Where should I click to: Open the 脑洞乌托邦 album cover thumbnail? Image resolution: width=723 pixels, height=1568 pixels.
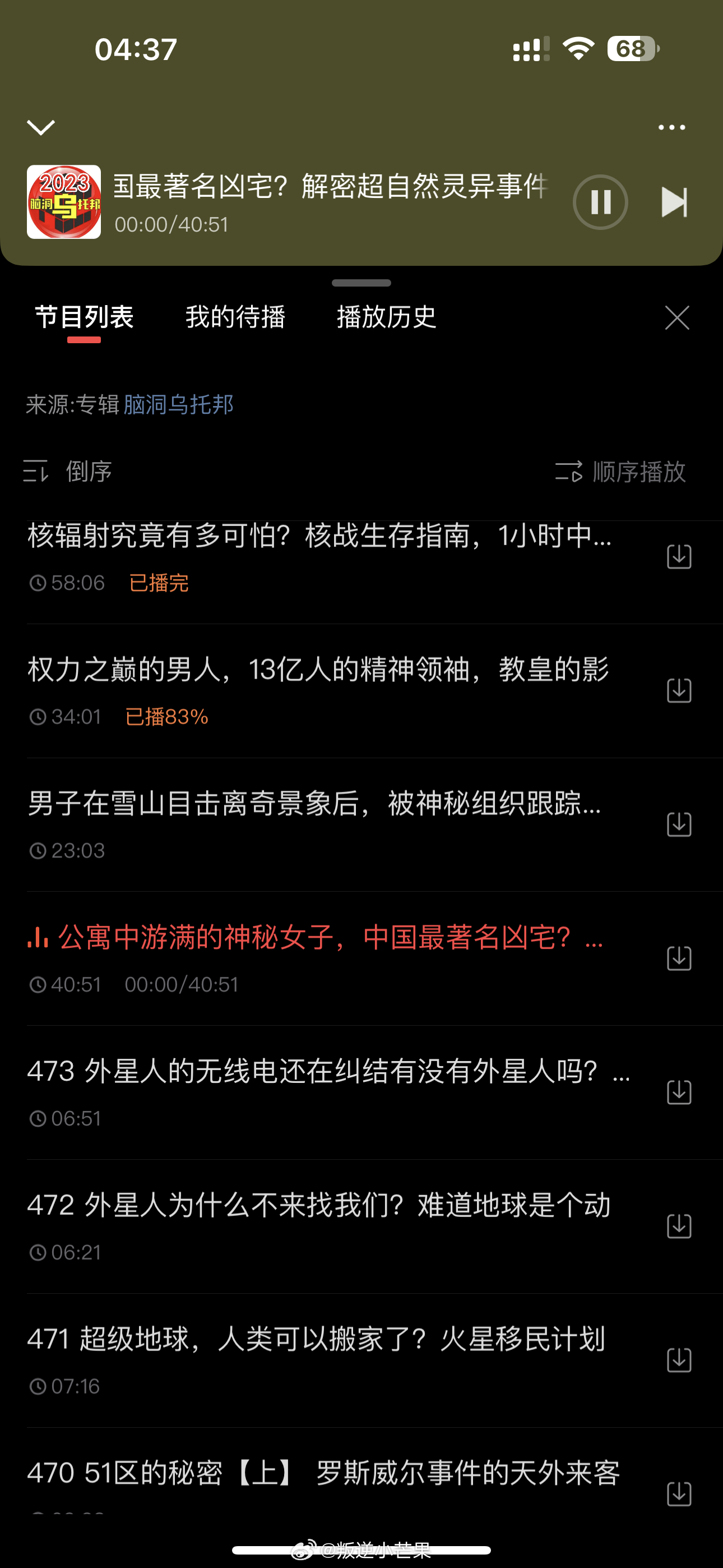64,202
